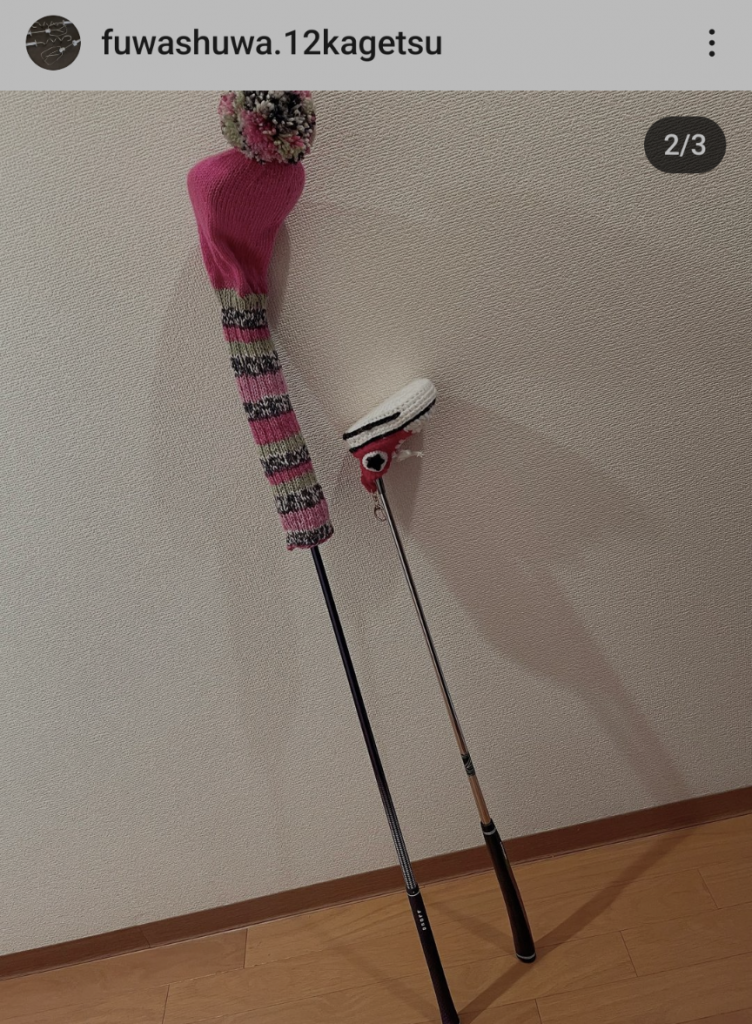The image size is (752, 1024).
Task: Visit the fuwashuwa.12kagetsu username link
Action: [x=271, y=44]
